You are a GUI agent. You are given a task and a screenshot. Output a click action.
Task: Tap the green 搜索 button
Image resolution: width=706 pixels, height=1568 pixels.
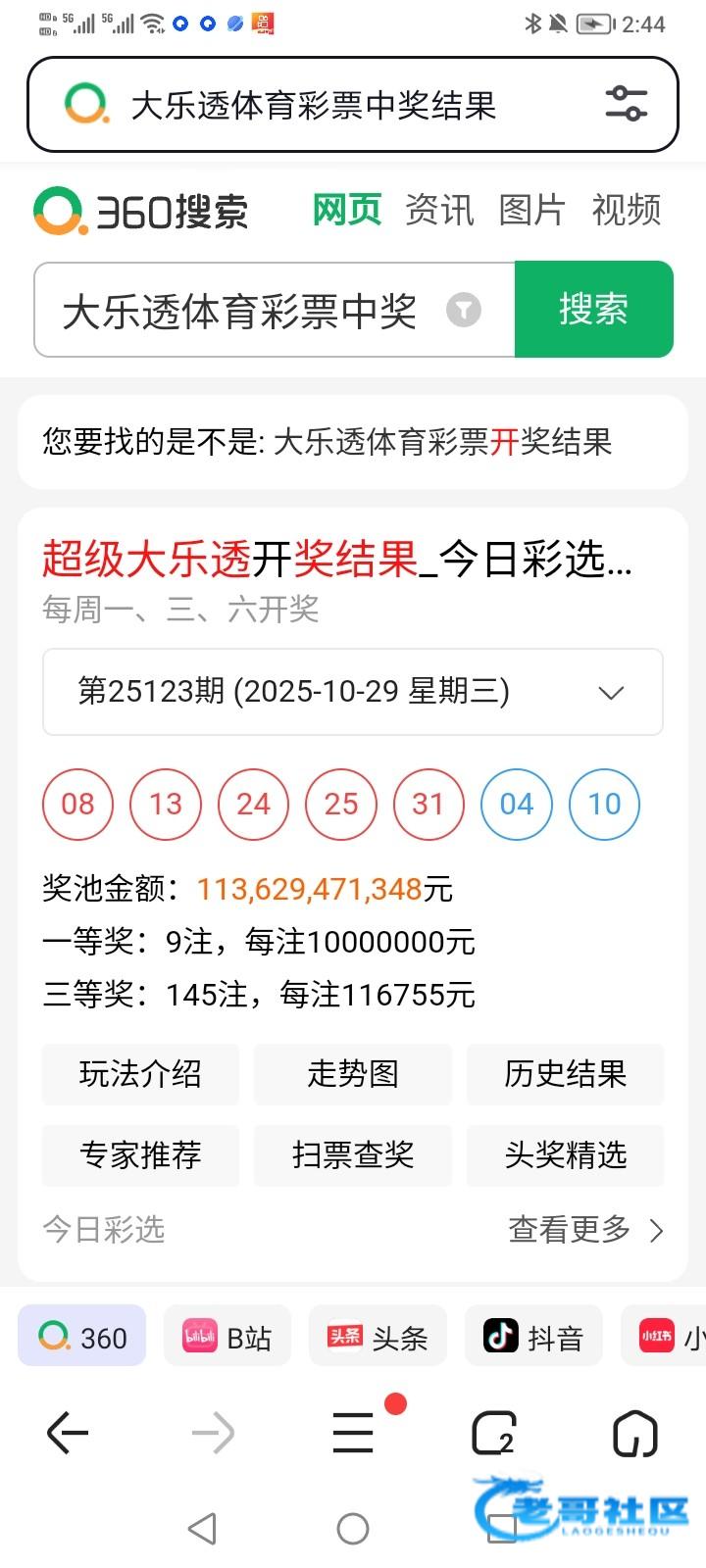point(593,310)
